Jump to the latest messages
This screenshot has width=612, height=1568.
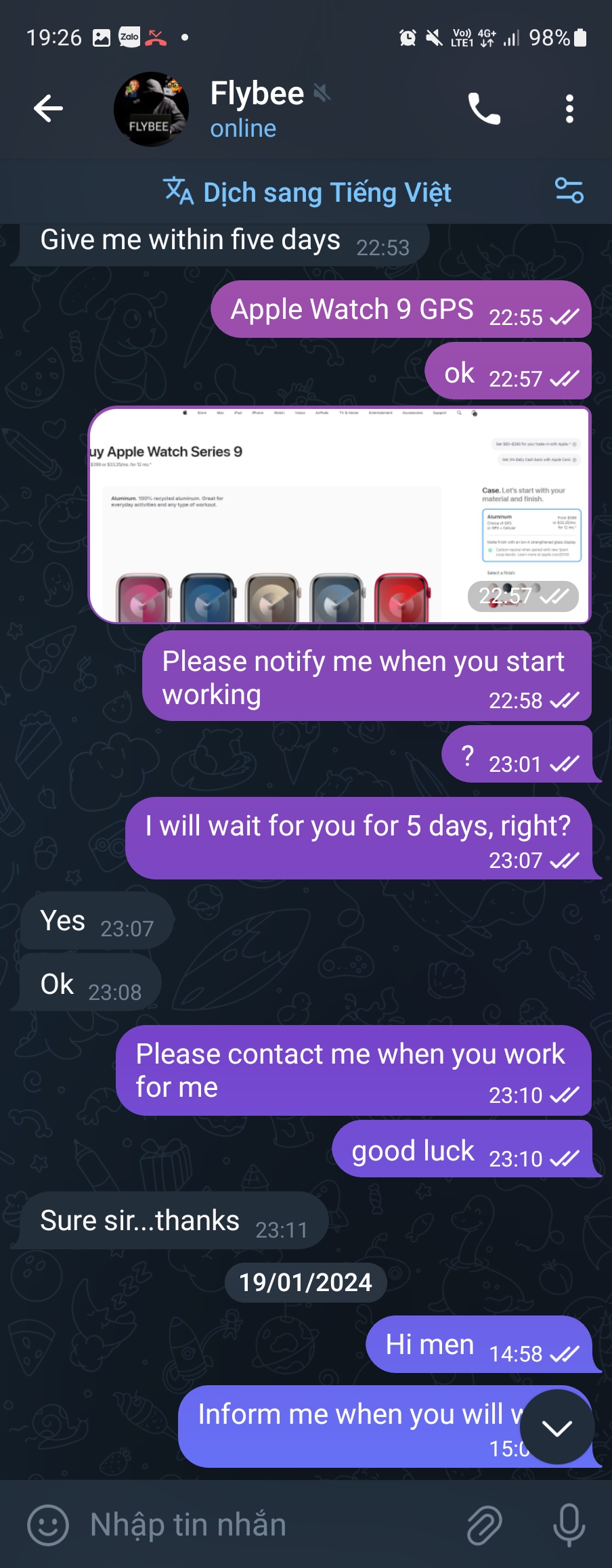click(557, 1427)
